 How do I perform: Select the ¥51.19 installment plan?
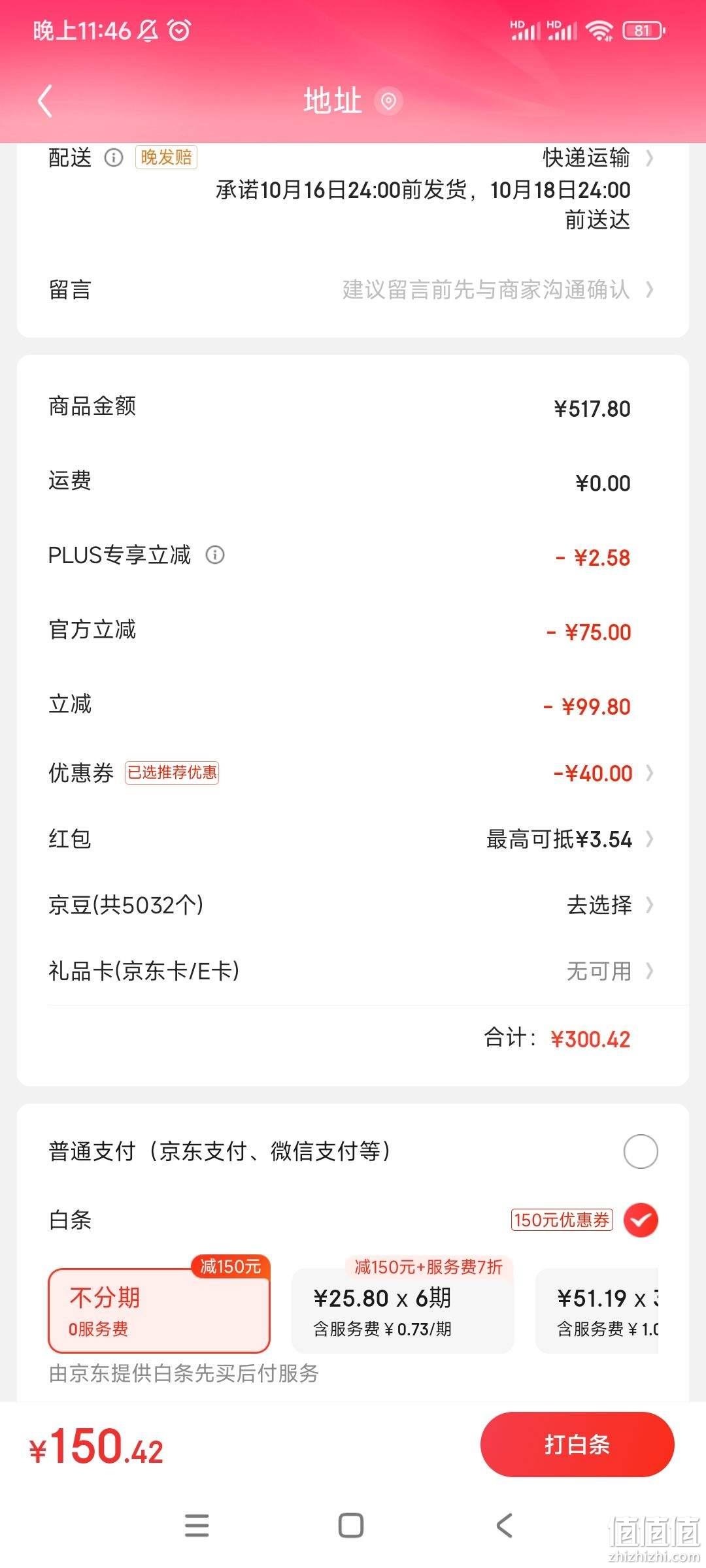(597, 1311)
